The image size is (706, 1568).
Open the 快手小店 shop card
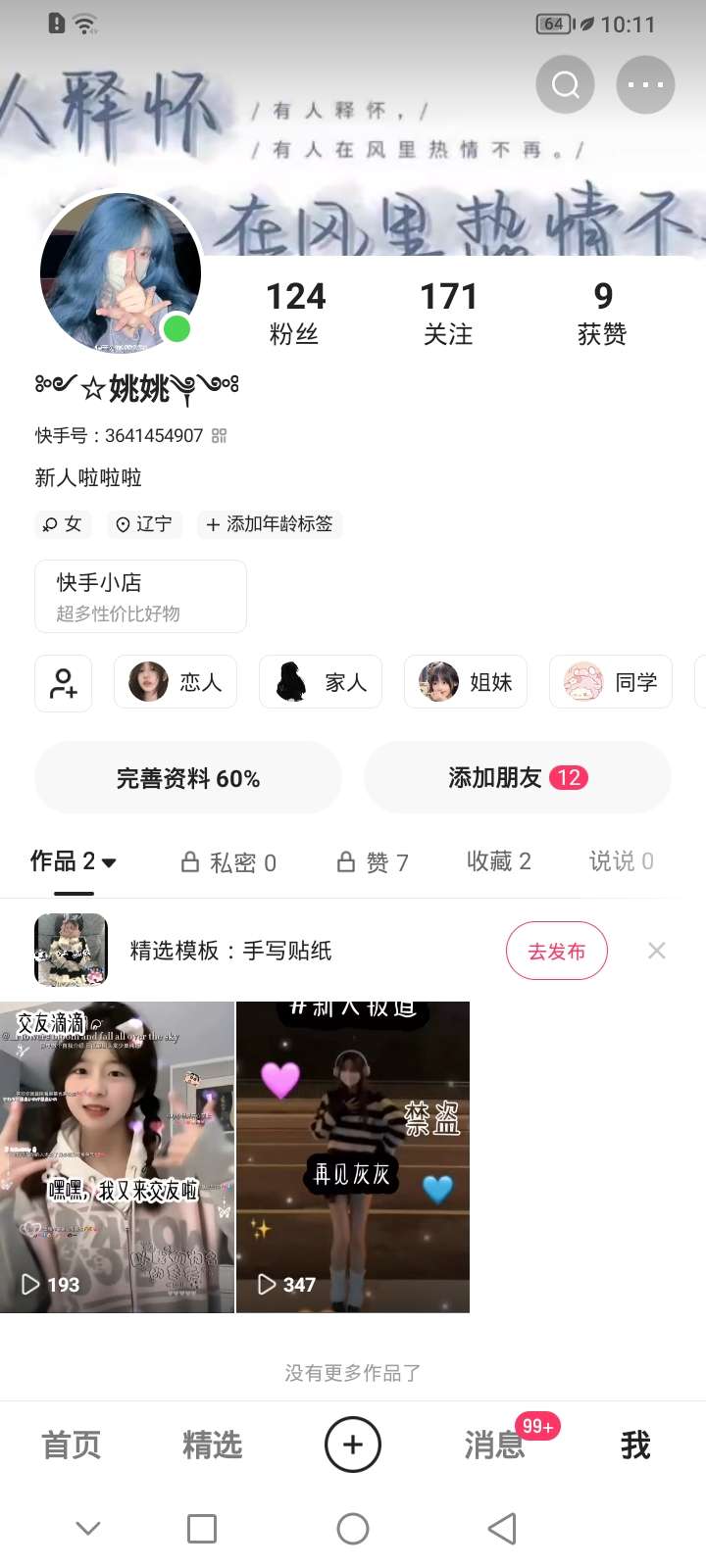pyautogui.click(x=140, y=596)
